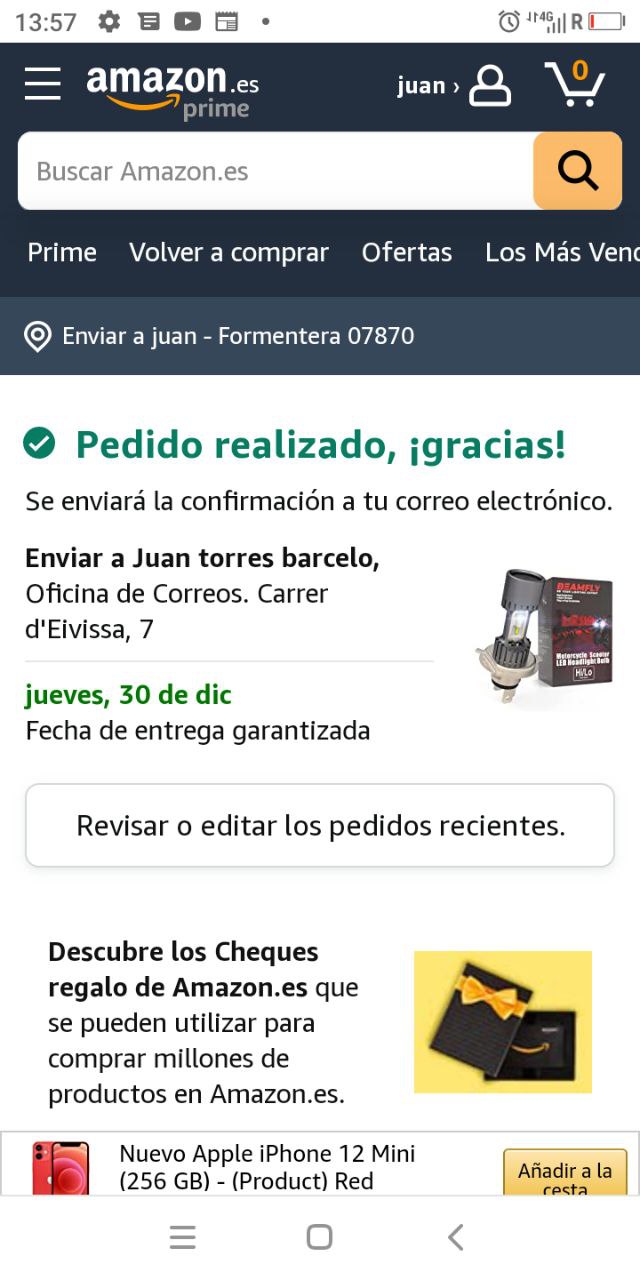
Task: Go to the Amazon.es home logo
Action: tap(172, 88)
